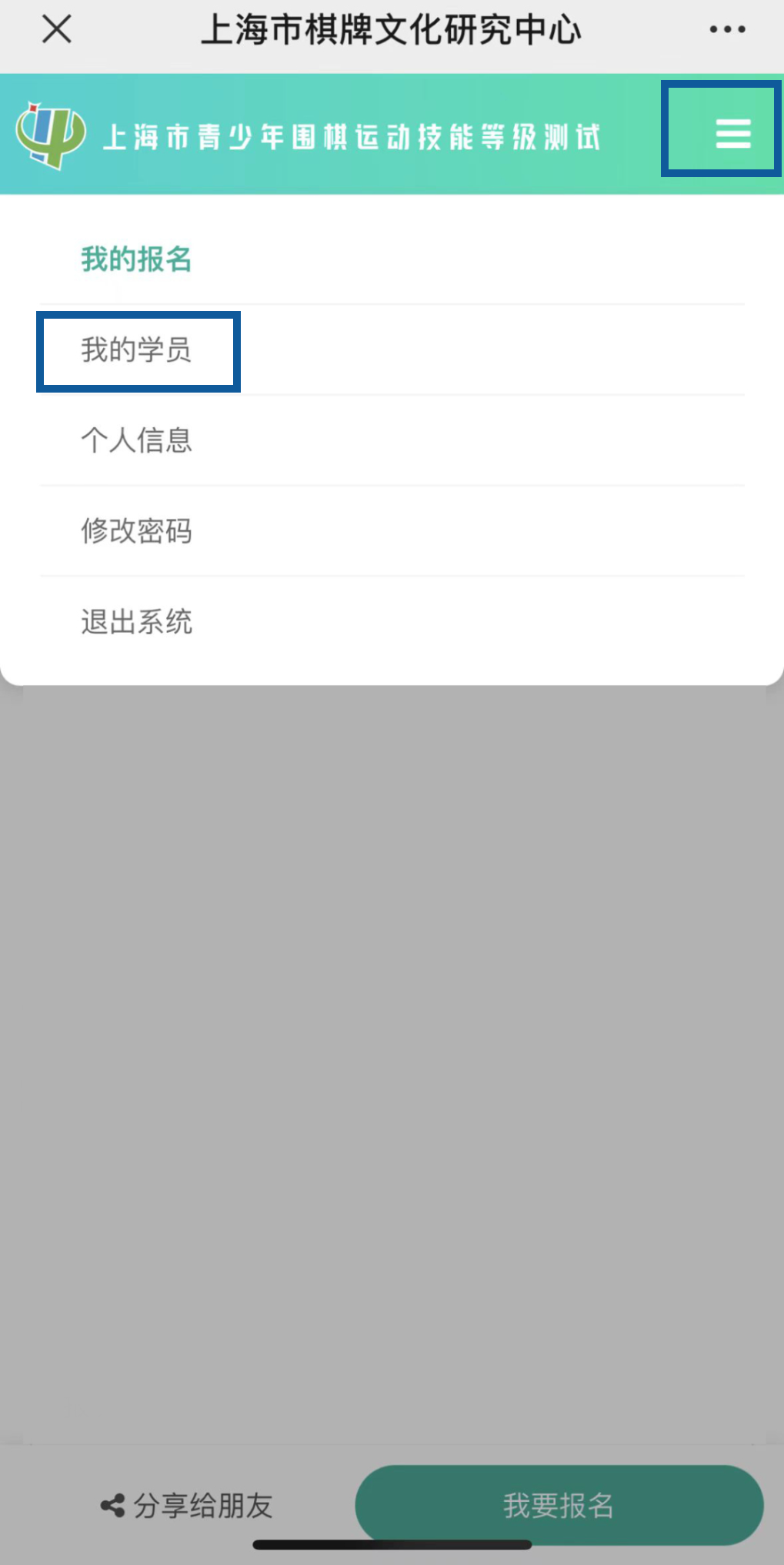Choose 退出系统 to log out
The height and width of the screenshot is (1565, 784).
point(392,621)
